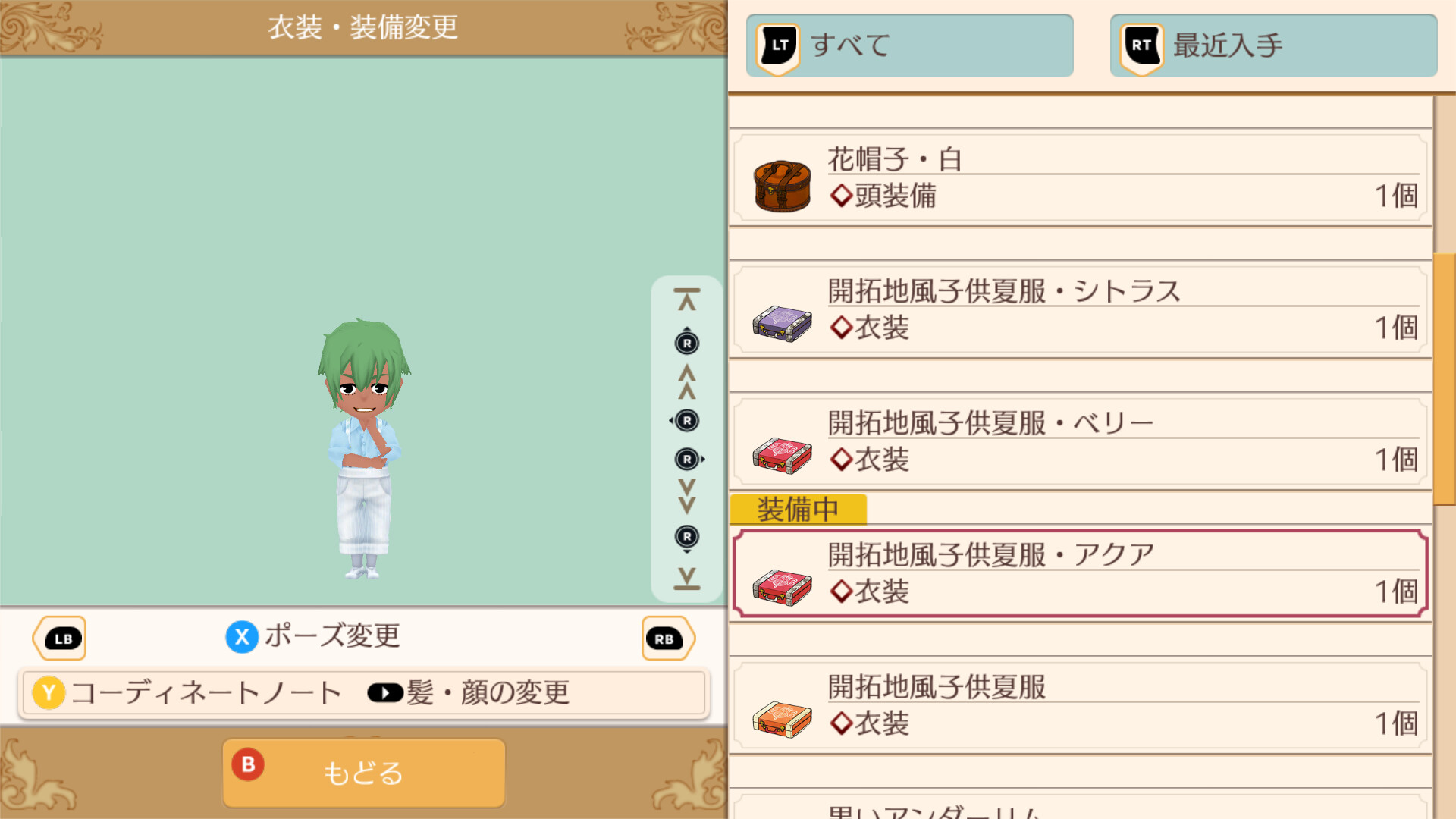Viewport: 1456px width, 819px height.
Task: Jump to the bottom of the list
Action: coord(687,579)
